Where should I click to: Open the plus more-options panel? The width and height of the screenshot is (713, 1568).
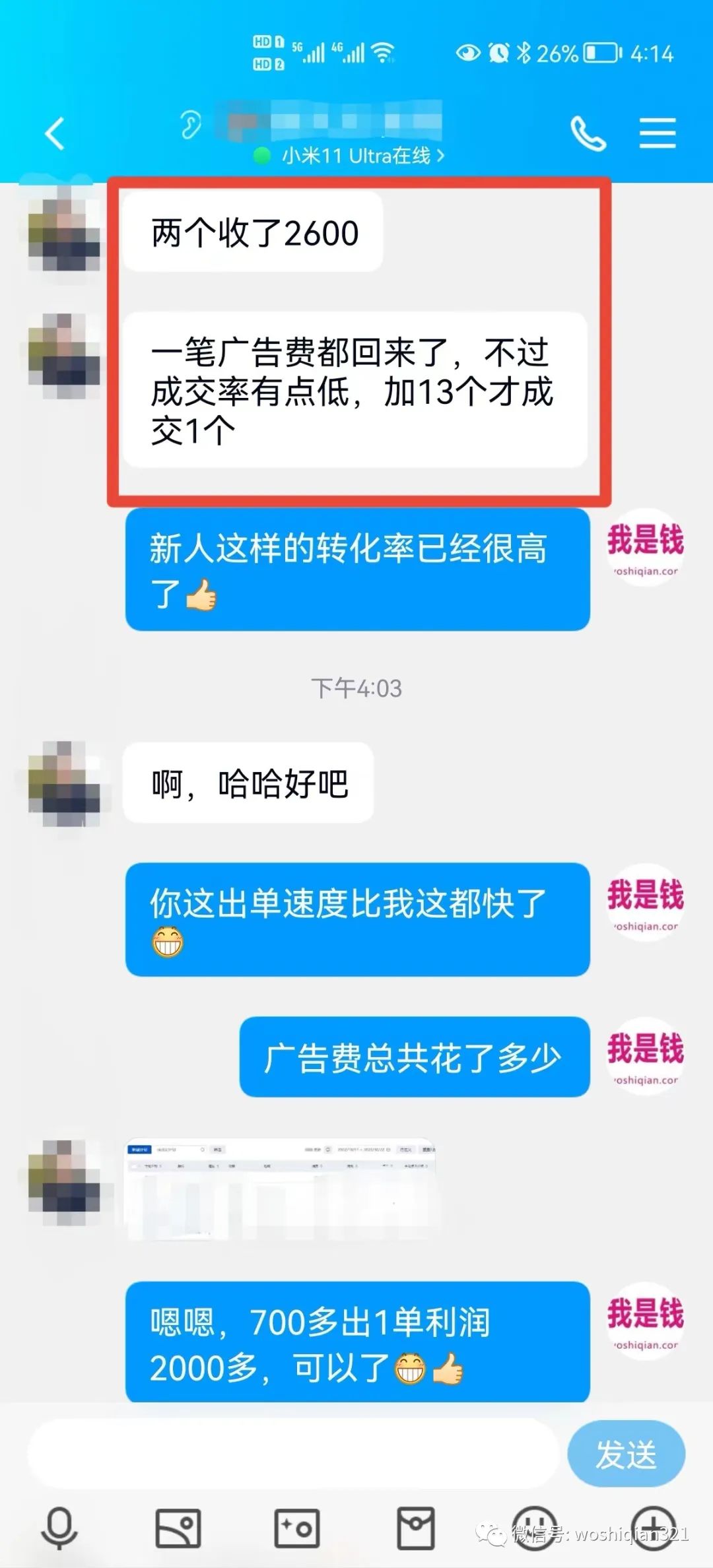[653, 1528]
